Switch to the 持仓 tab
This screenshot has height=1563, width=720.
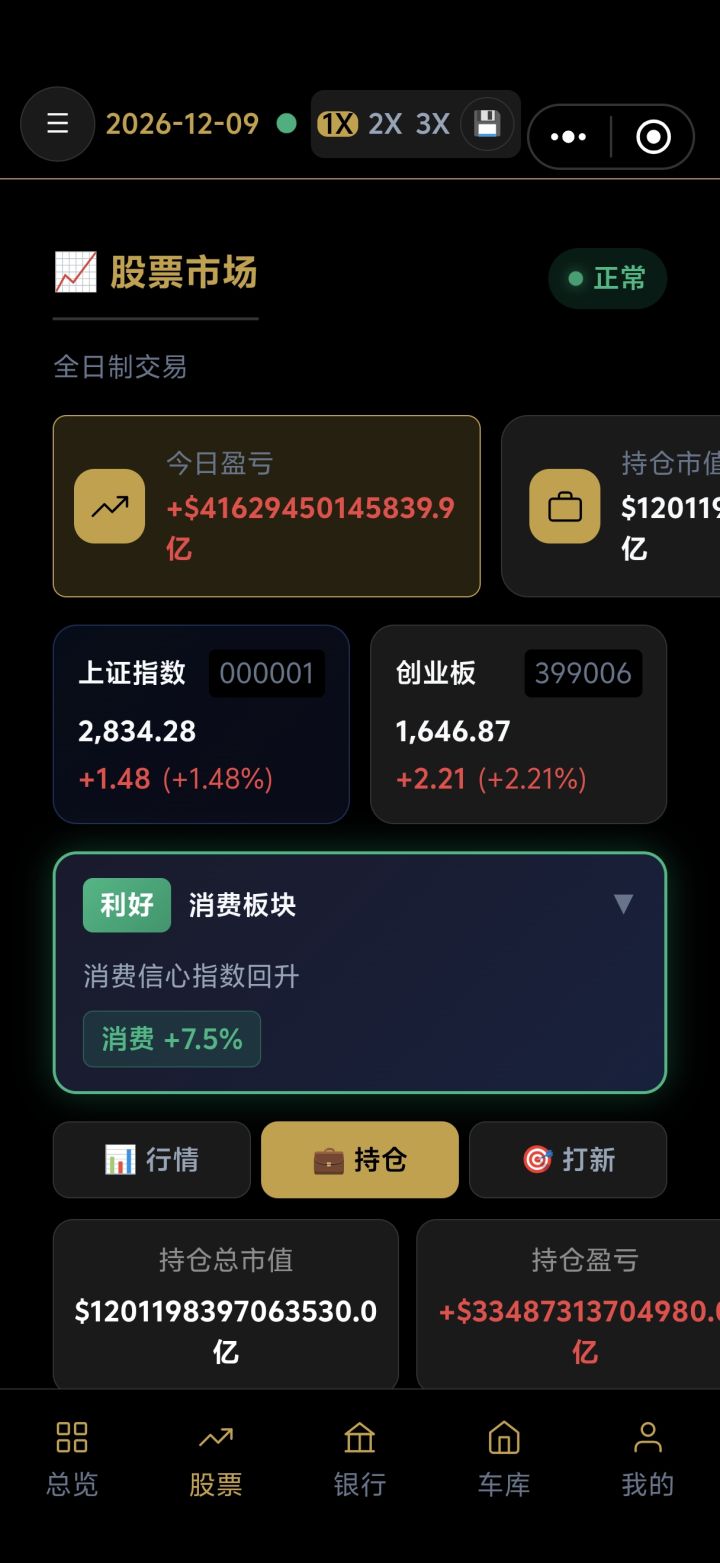pyautogui.click(x=360, y=1158)
